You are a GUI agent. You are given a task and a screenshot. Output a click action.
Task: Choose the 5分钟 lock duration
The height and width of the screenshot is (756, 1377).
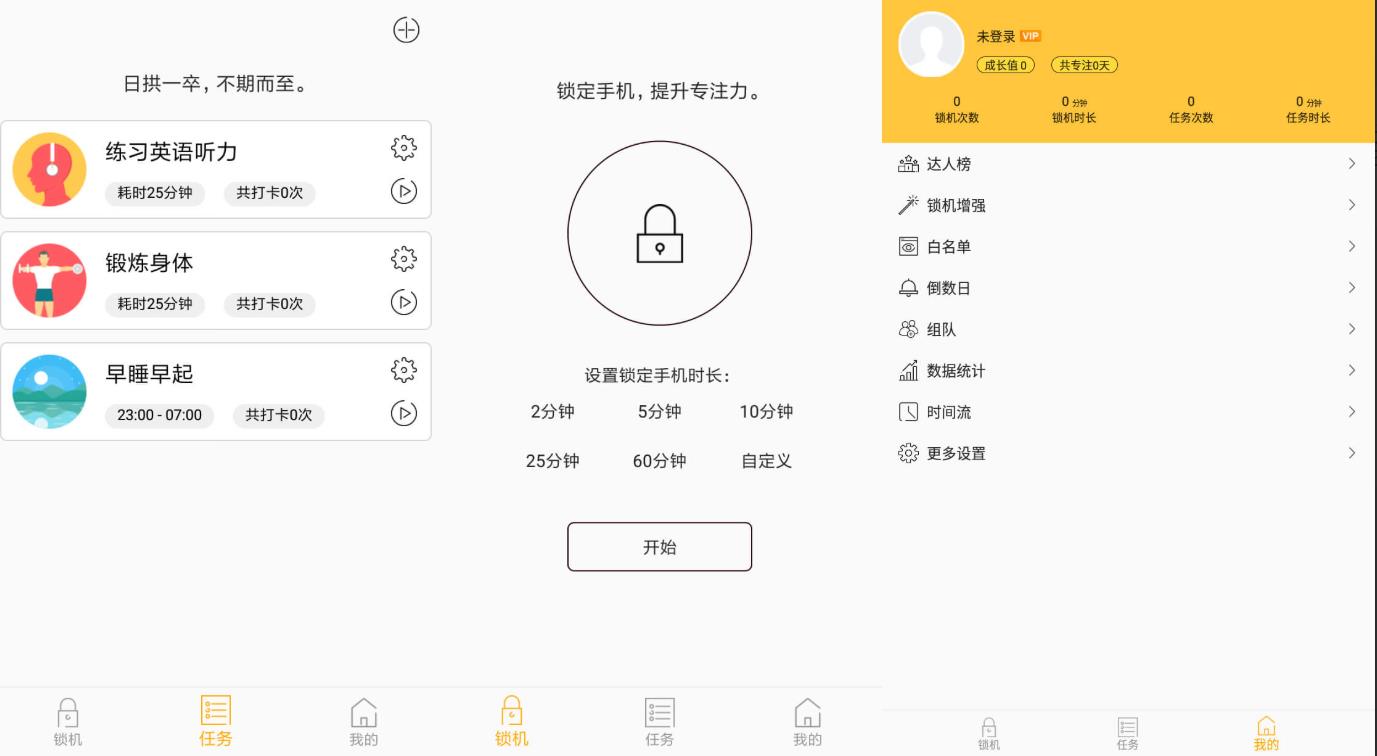(x=659, y=411)
